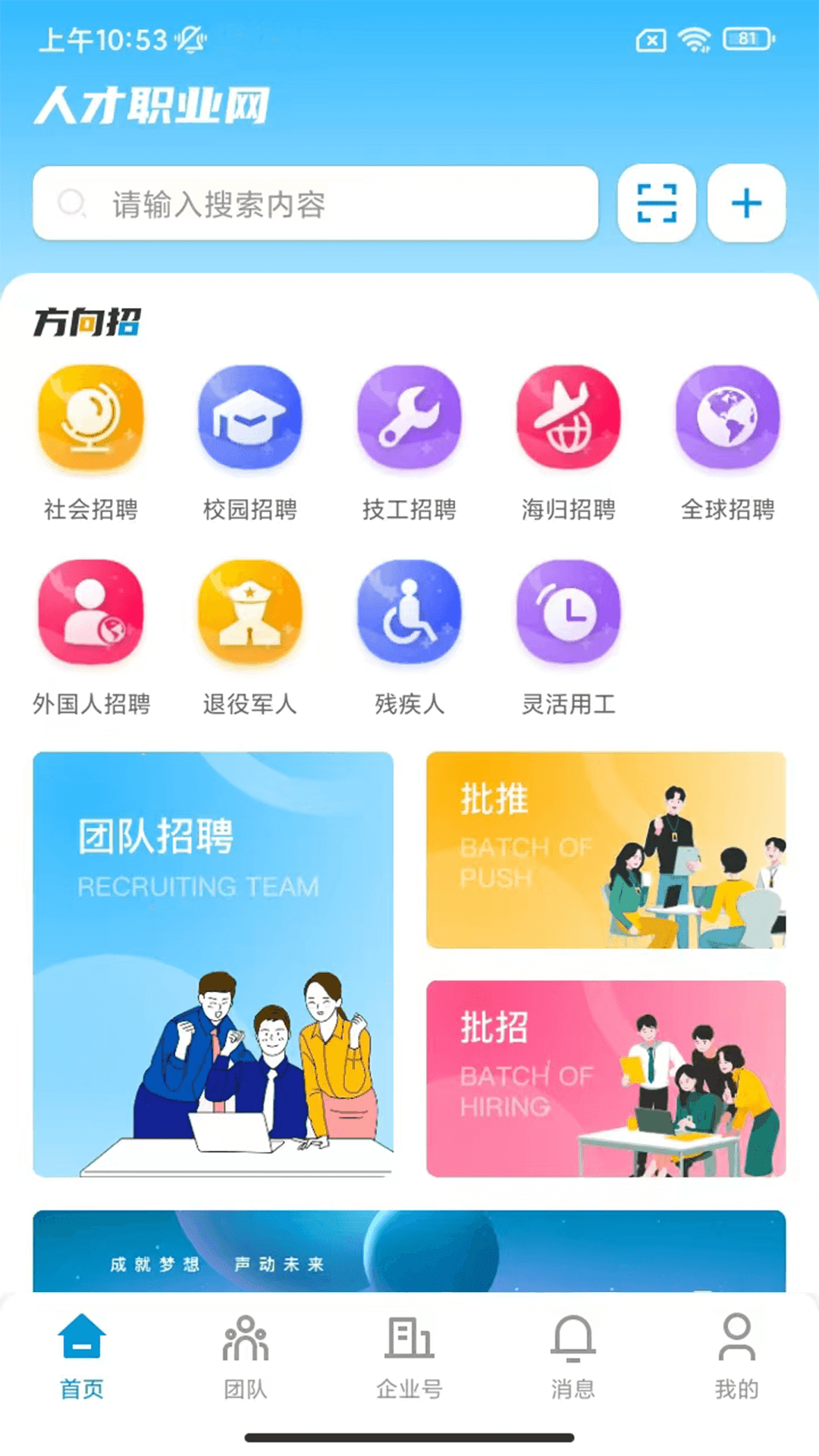The height and width of the screenshot is (1456, 819).
Task: Tap the 海归招聘 returnee recruitment icon
Action: [568, 421]
